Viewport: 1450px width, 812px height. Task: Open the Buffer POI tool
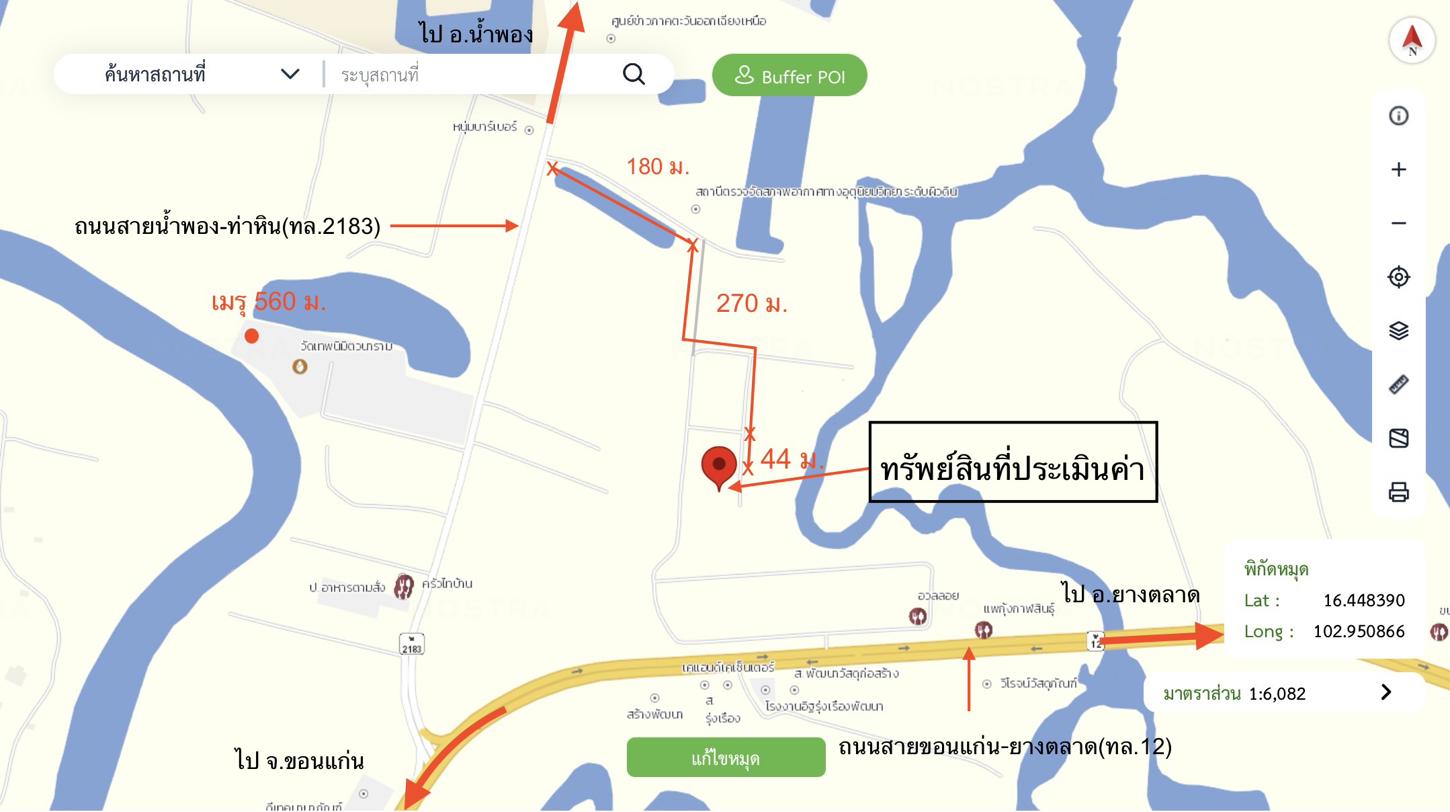click(789, 76)
